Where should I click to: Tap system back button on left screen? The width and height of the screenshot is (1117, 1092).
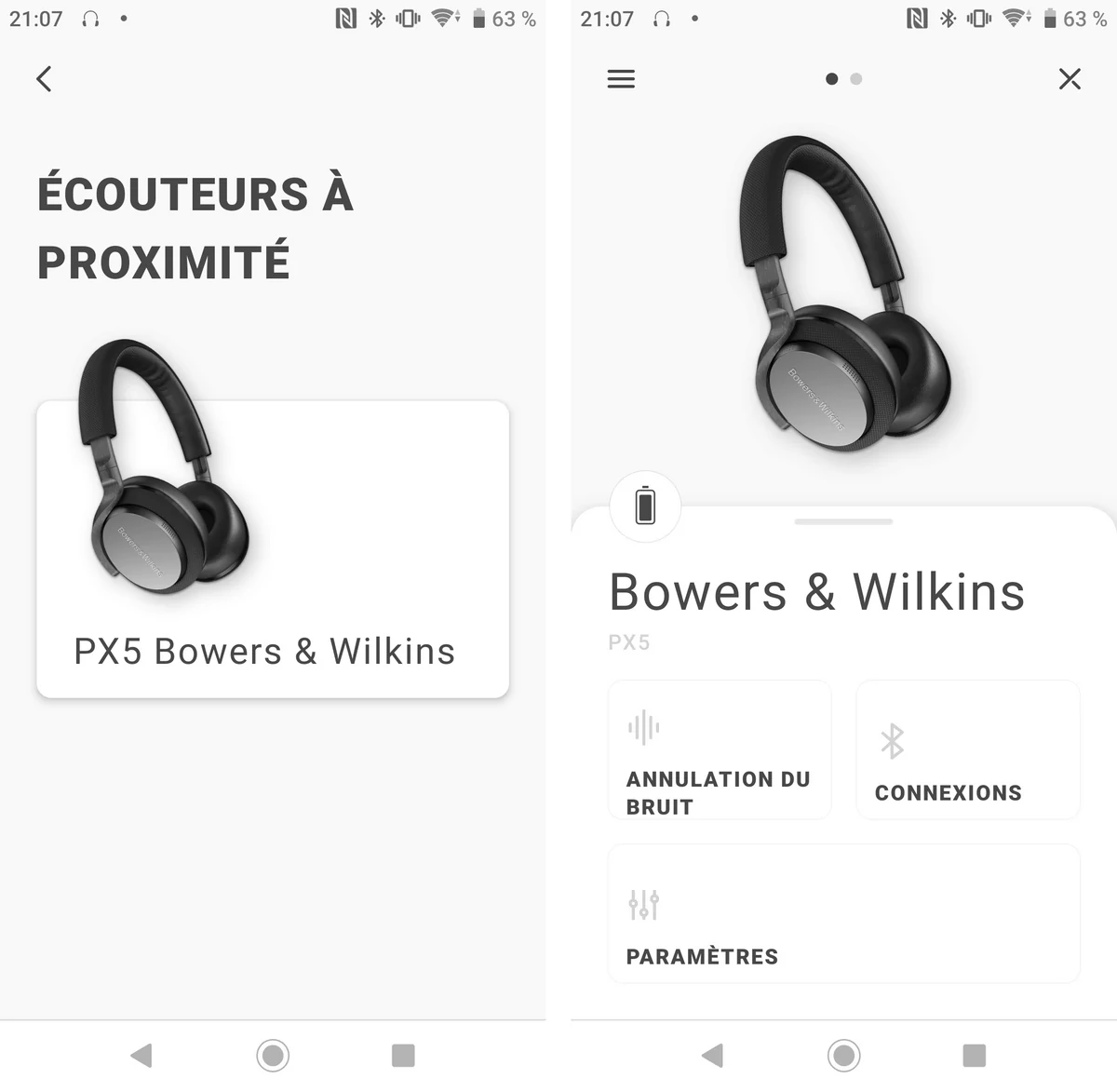tap(141, 1055)
